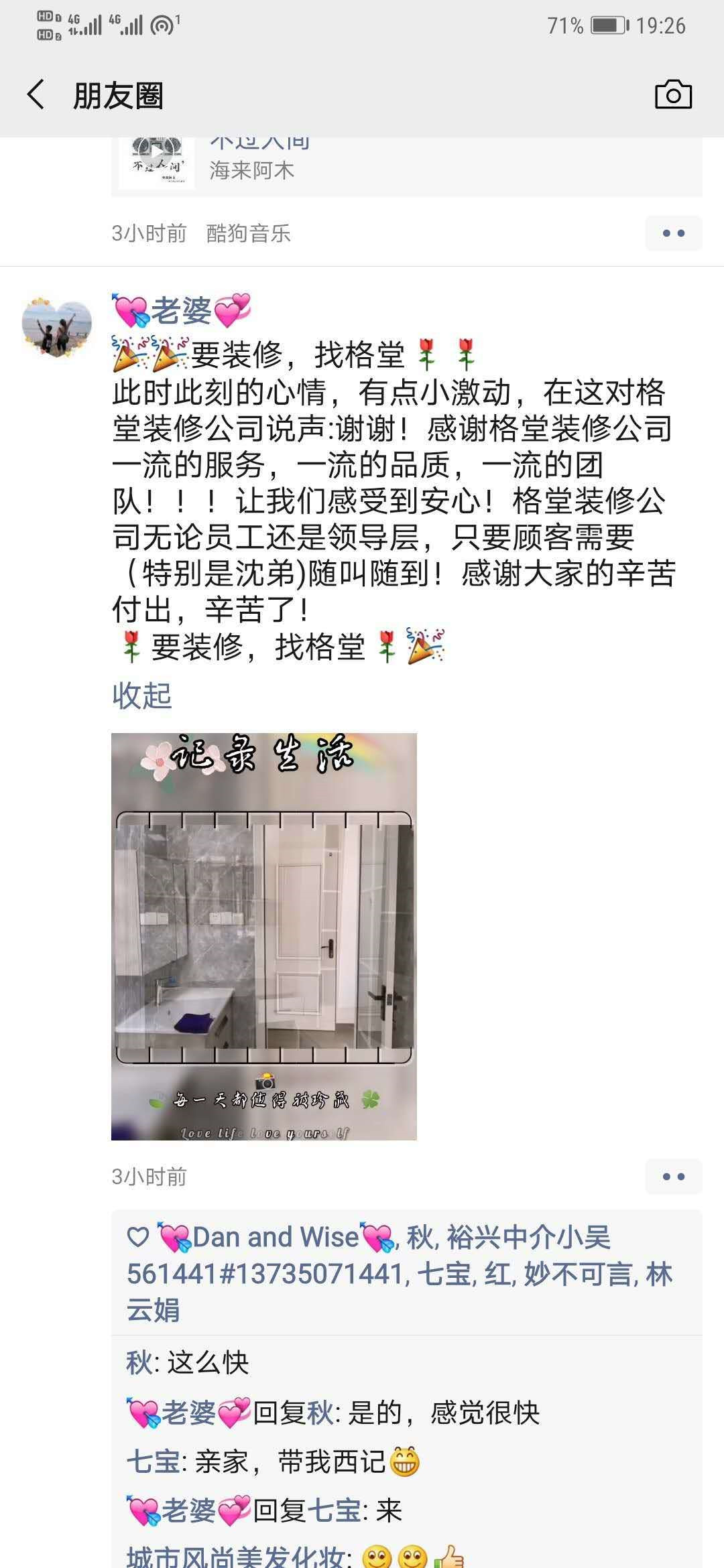724x1568 pixels.
Task: Open options for the music post
Action: (673, 233)
